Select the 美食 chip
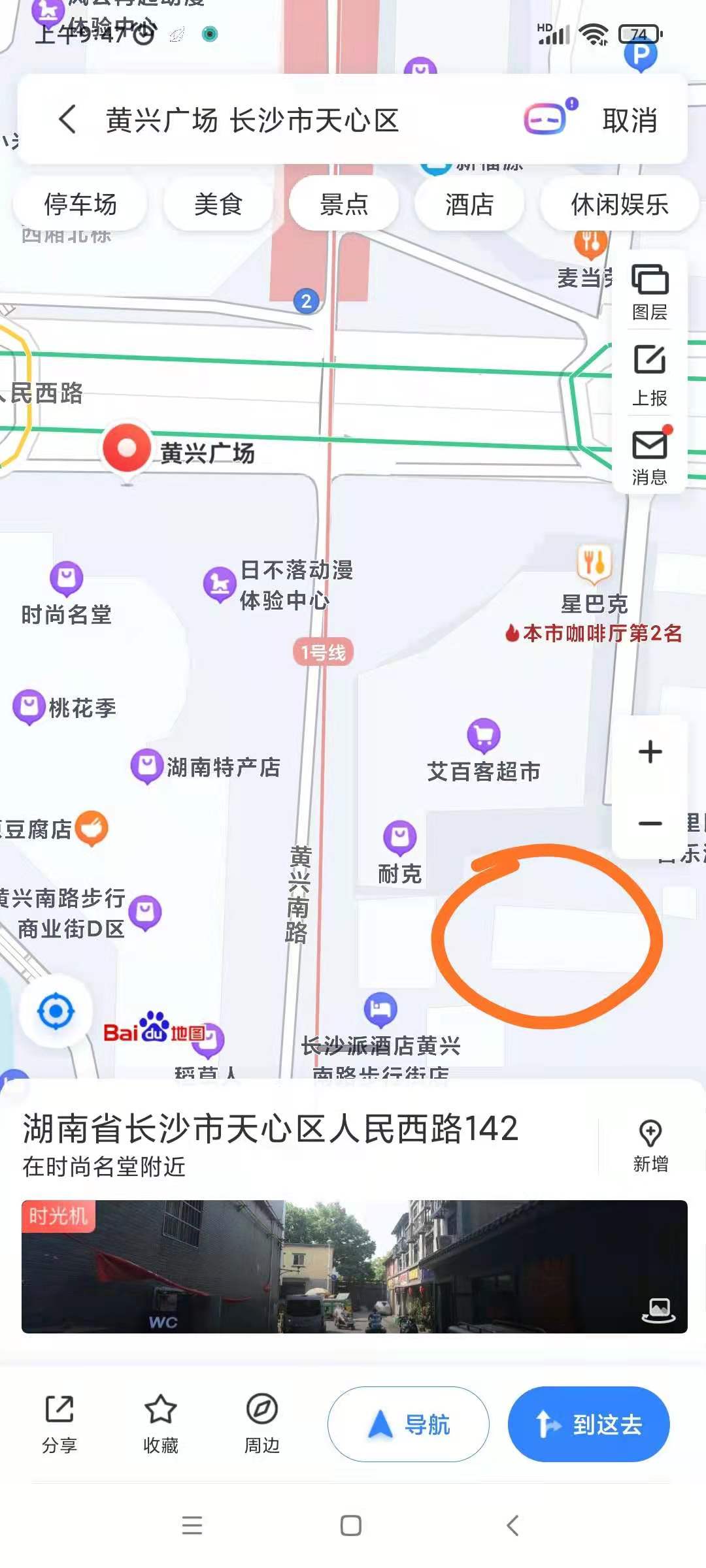Image resolution: width=706 pixels, height=1568 pixels. pos(218,204)
